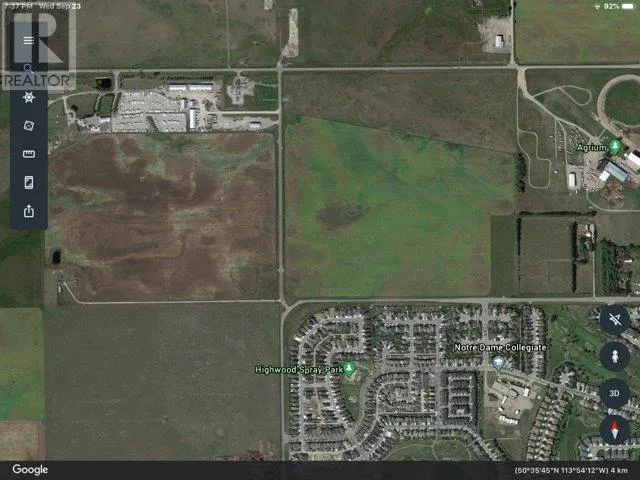This screenshot has height=480, width=640.
Task: Switch to 3D view
Action: tap(614, 393)
